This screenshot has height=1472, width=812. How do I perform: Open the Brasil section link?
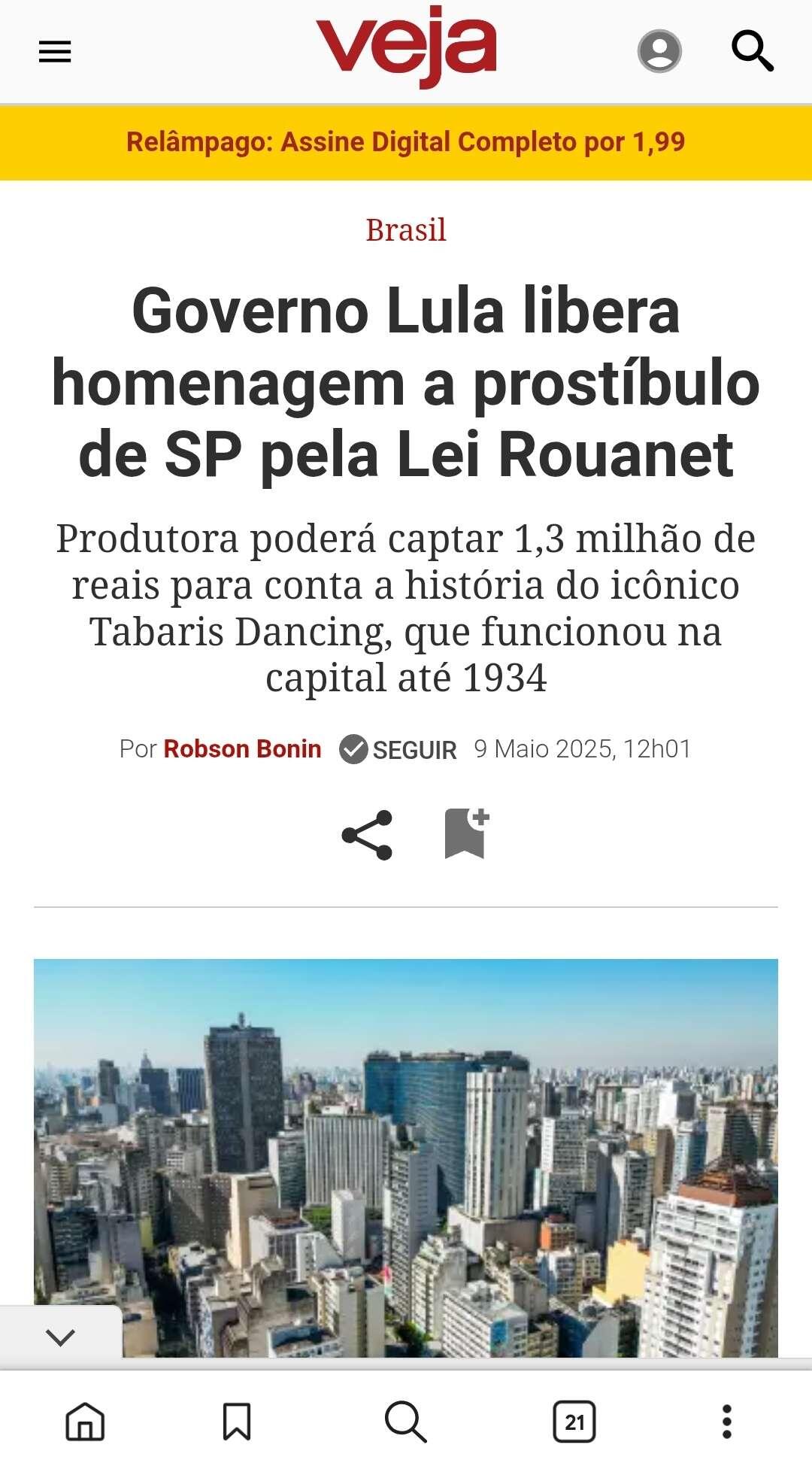click(406, 230)
